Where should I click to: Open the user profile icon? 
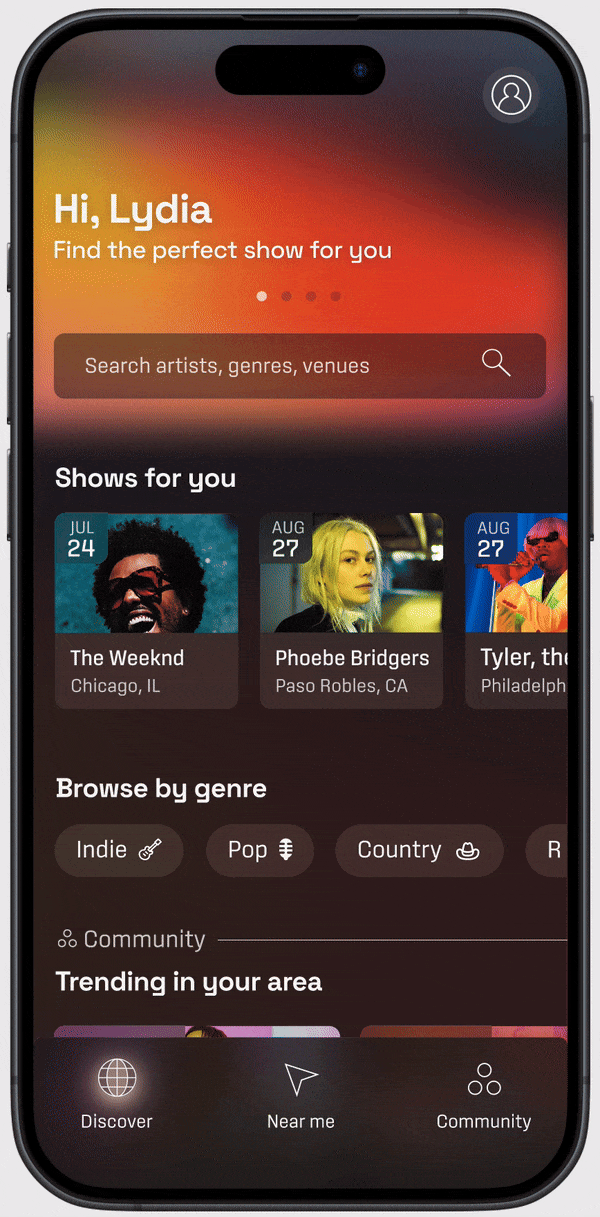click(x=511, y=95)
